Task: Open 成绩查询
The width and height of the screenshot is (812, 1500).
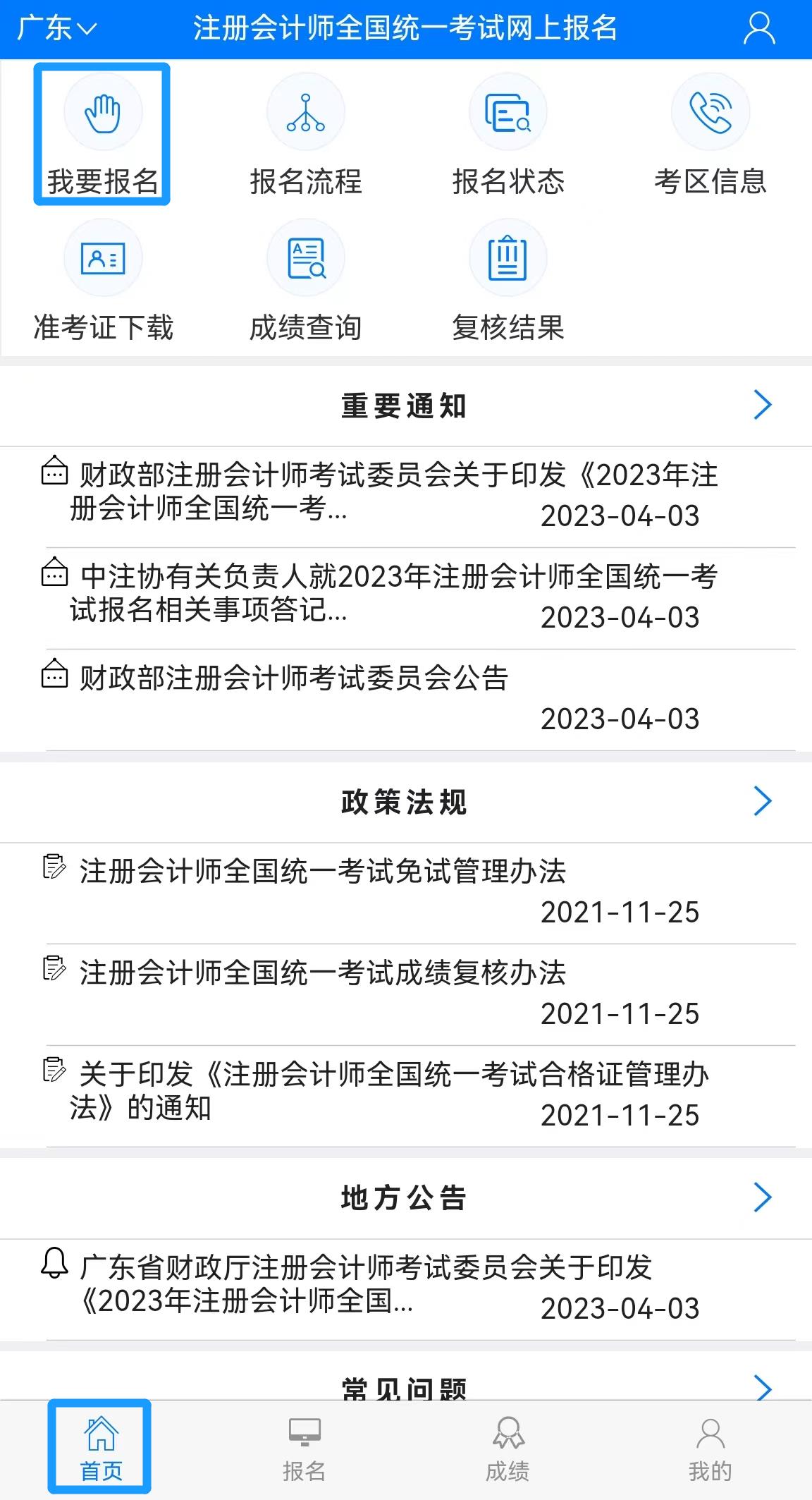Action: pos(305,281)
